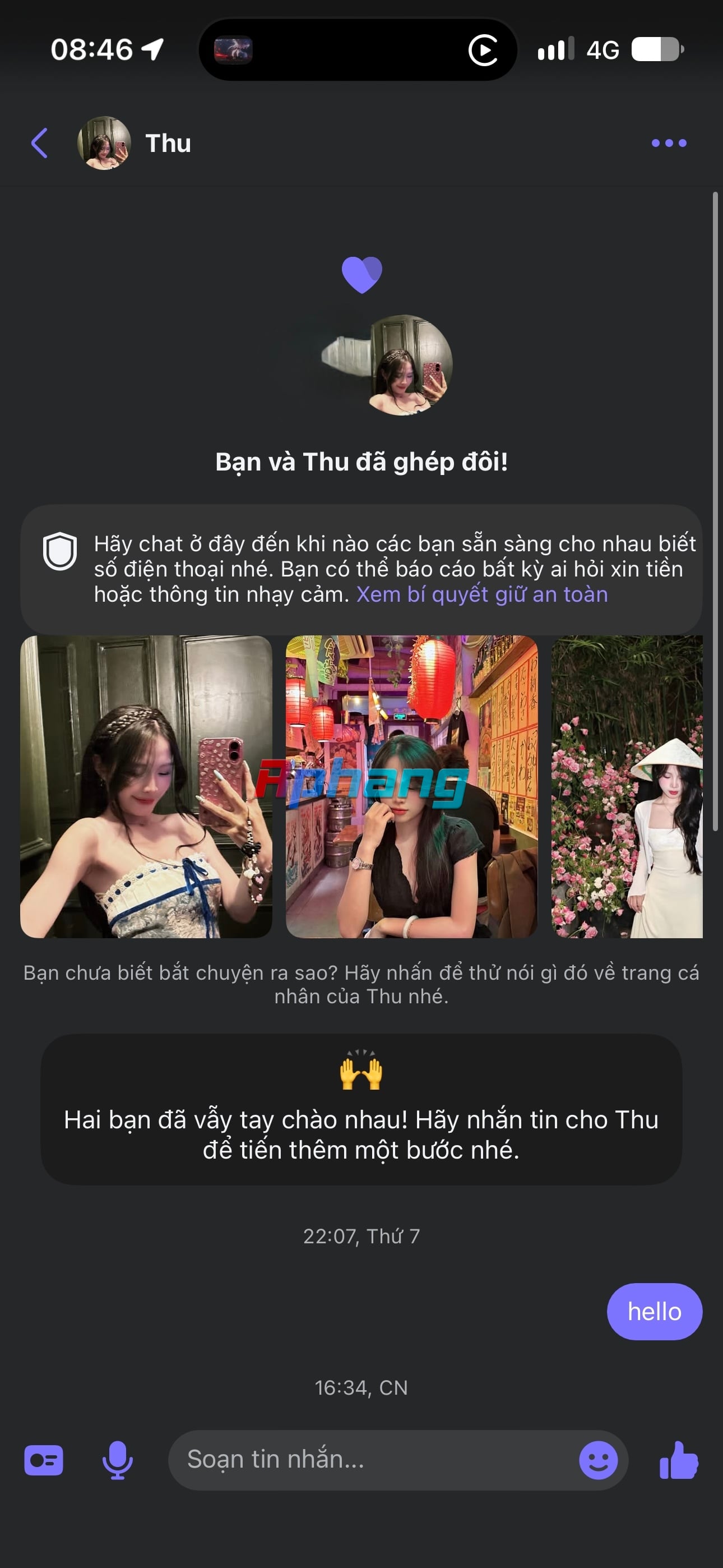Open Thu's profile from the header avatar
Screen dimensions: 723x1568
coord(104,143)
